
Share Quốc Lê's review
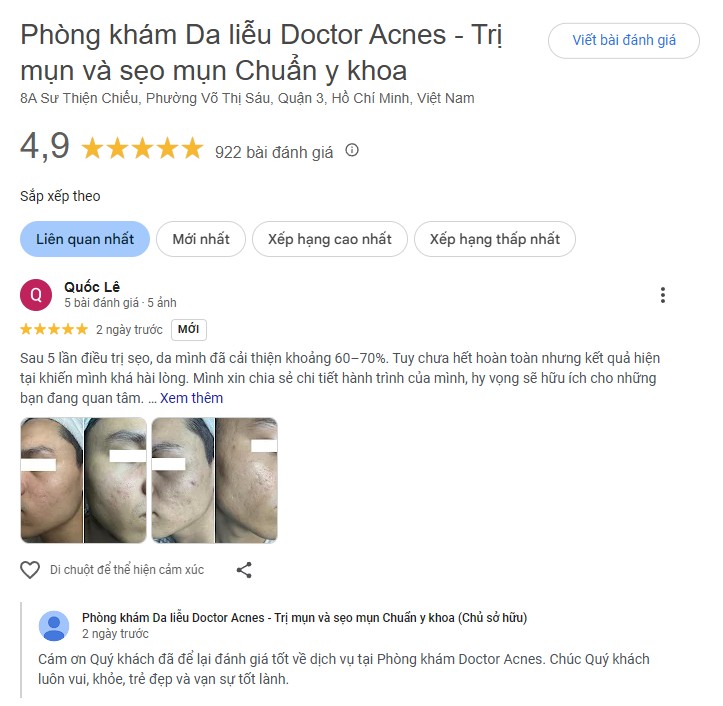click(x=244, y=570)
